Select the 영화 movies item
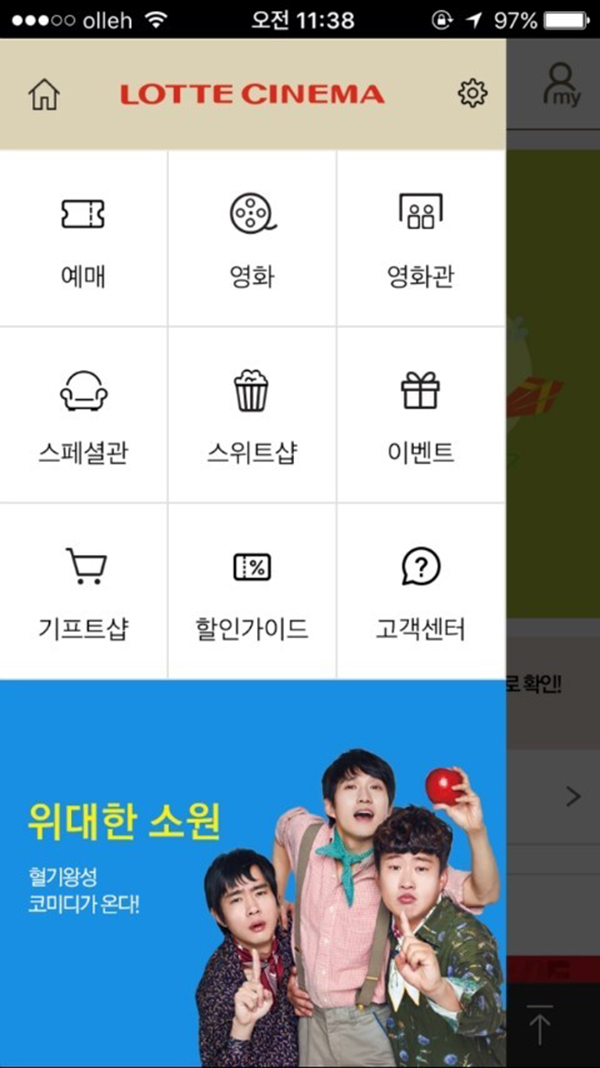This screenshot has width=600, height=1068. [252, 238]
